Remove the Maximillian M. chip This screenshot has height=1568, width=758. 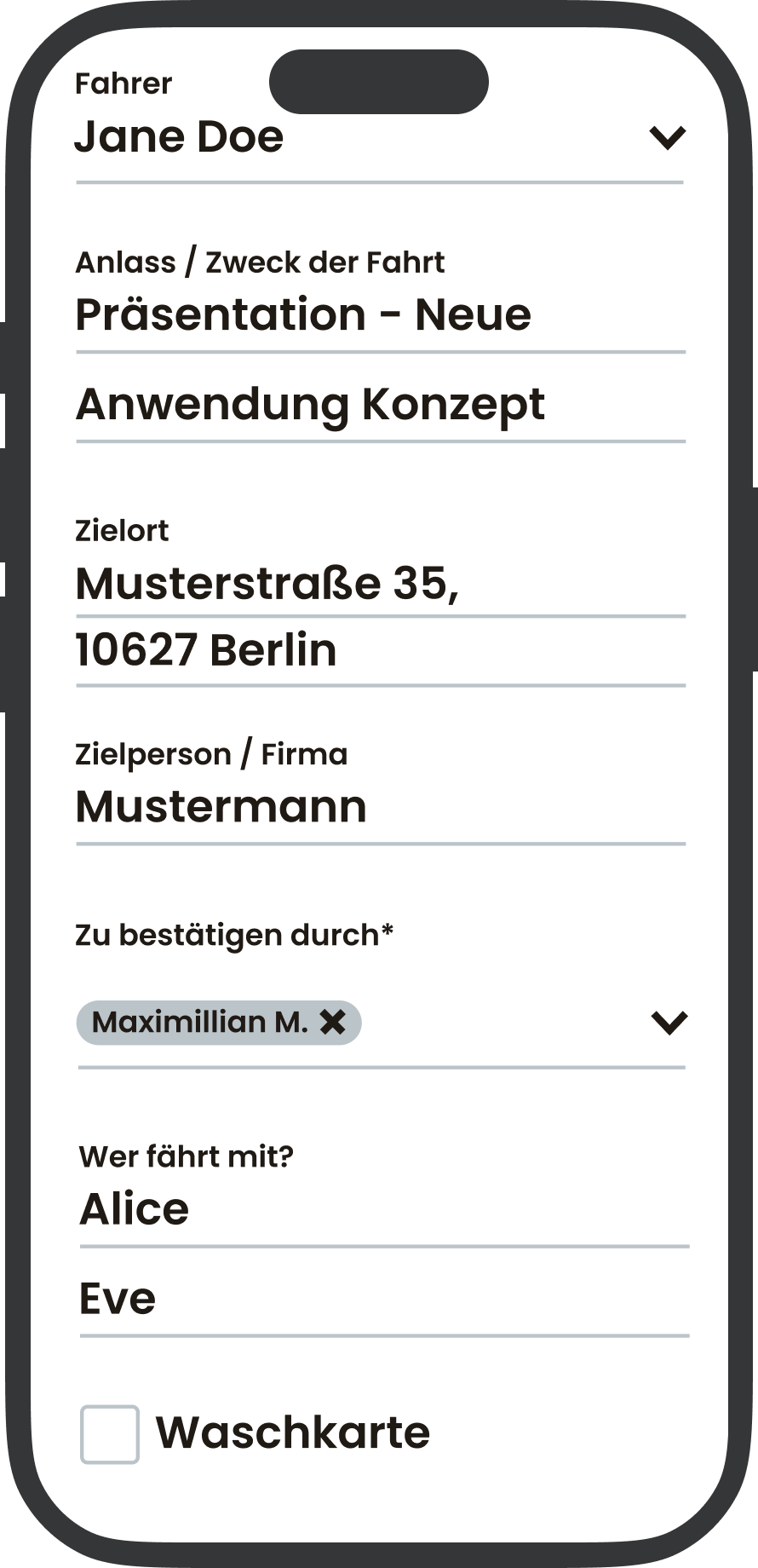(333, 1022)
